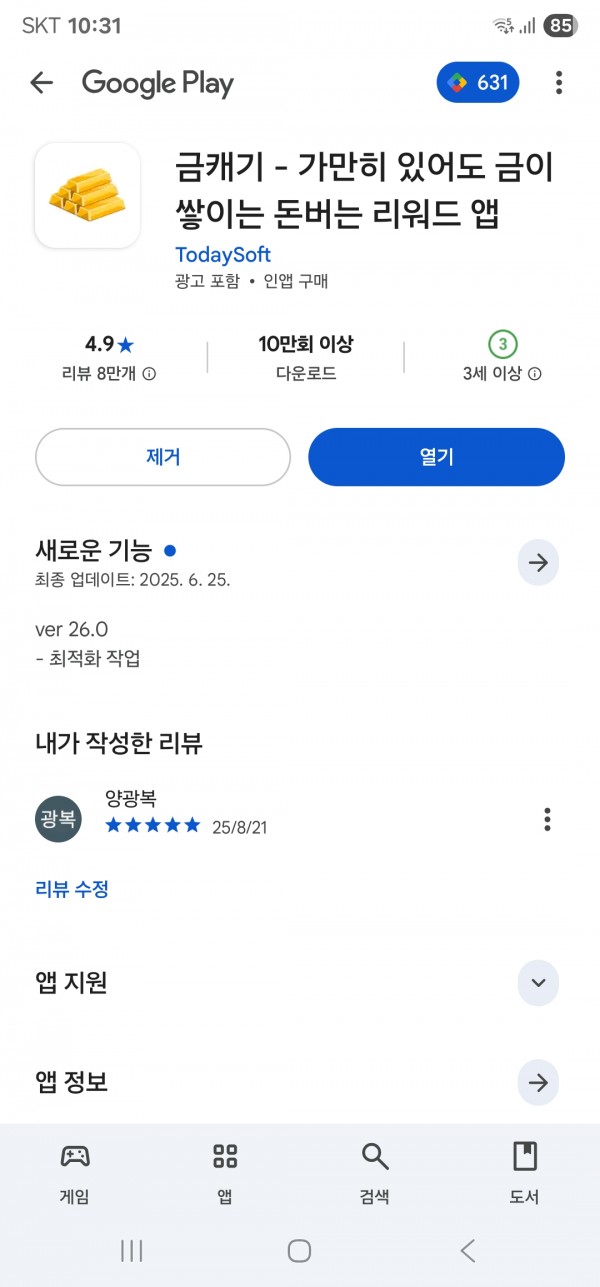View the 3세 이상 content rating info
Screen dimensions: 600x1287
point(502,374)
